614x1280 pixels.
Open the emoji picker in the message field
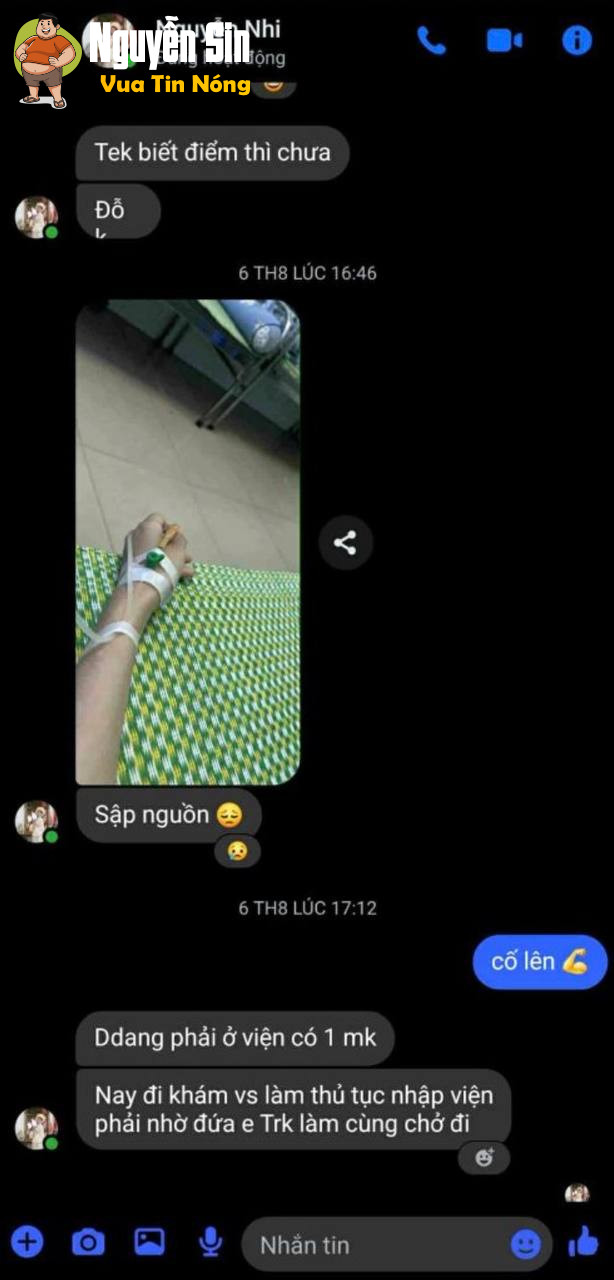coord(526,1244)
